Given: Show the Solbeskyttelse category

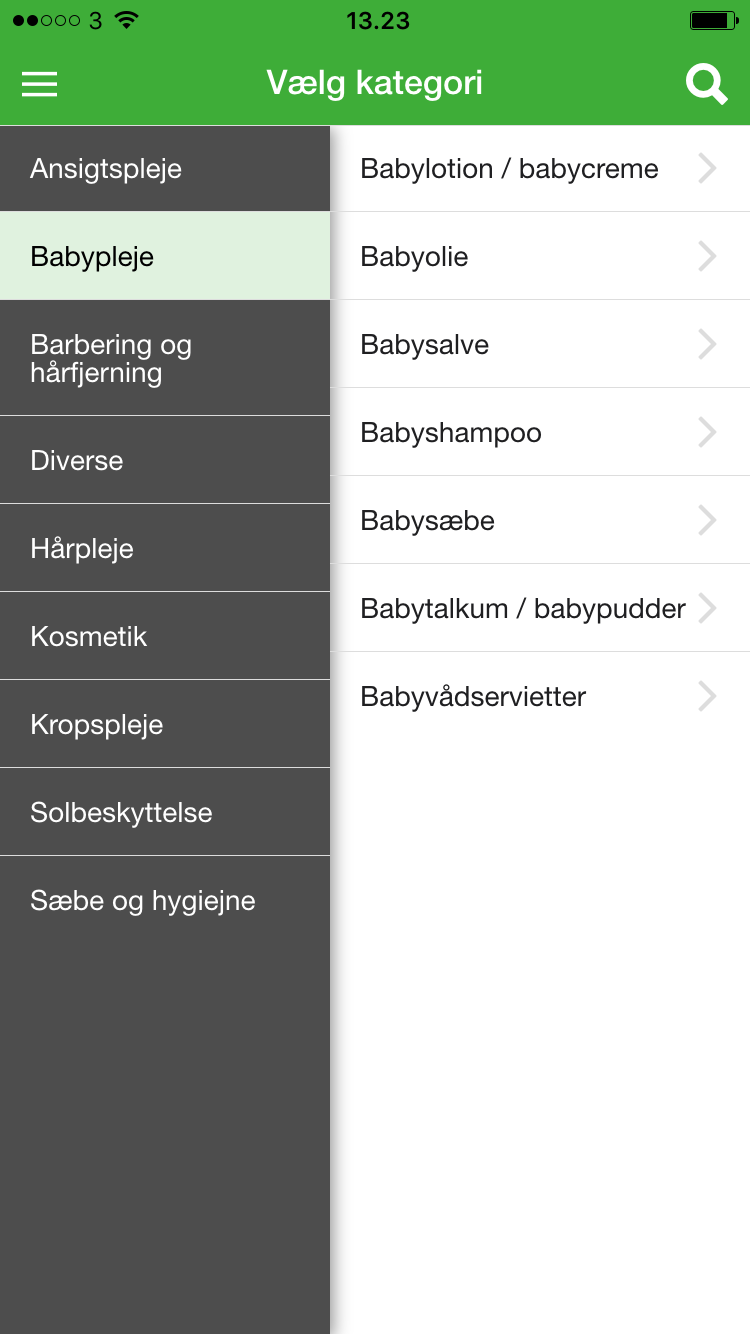Looking at the screenshot, I should 165,812.
